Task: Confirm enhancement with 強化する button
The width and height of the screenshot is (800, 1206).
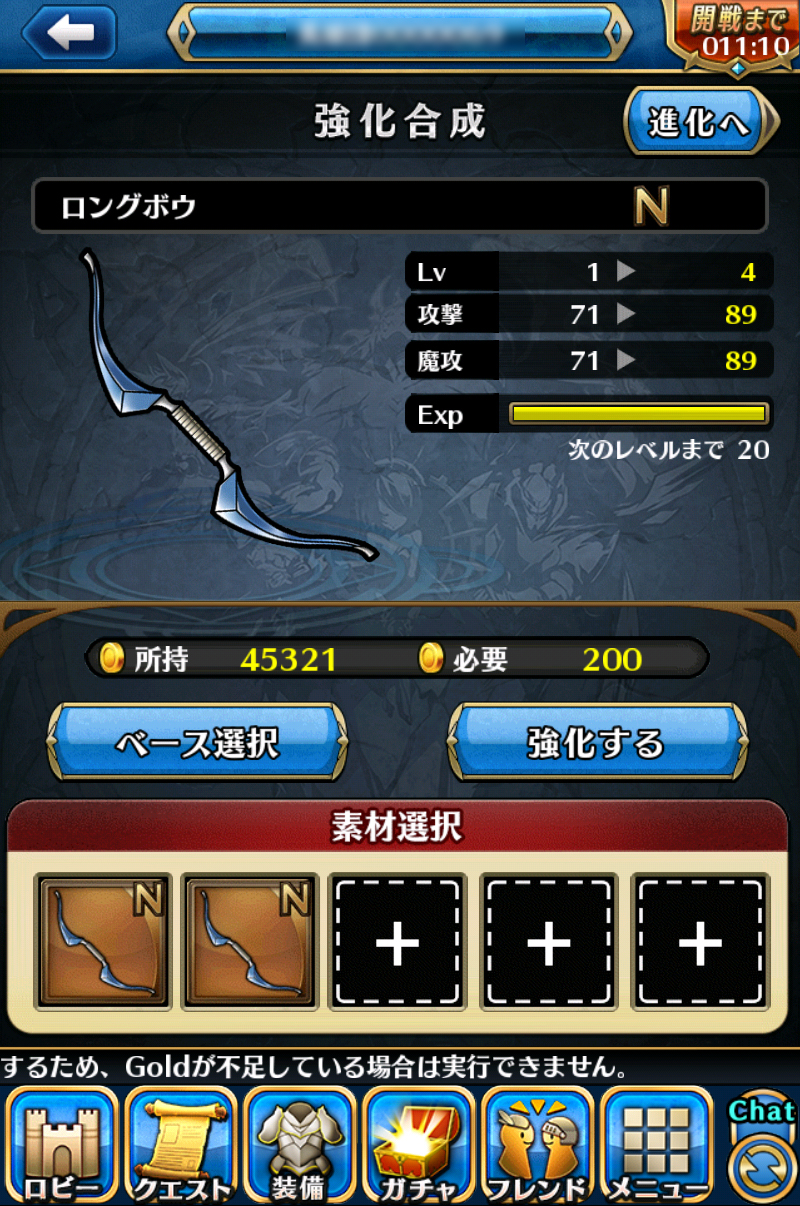Action: 596,743
